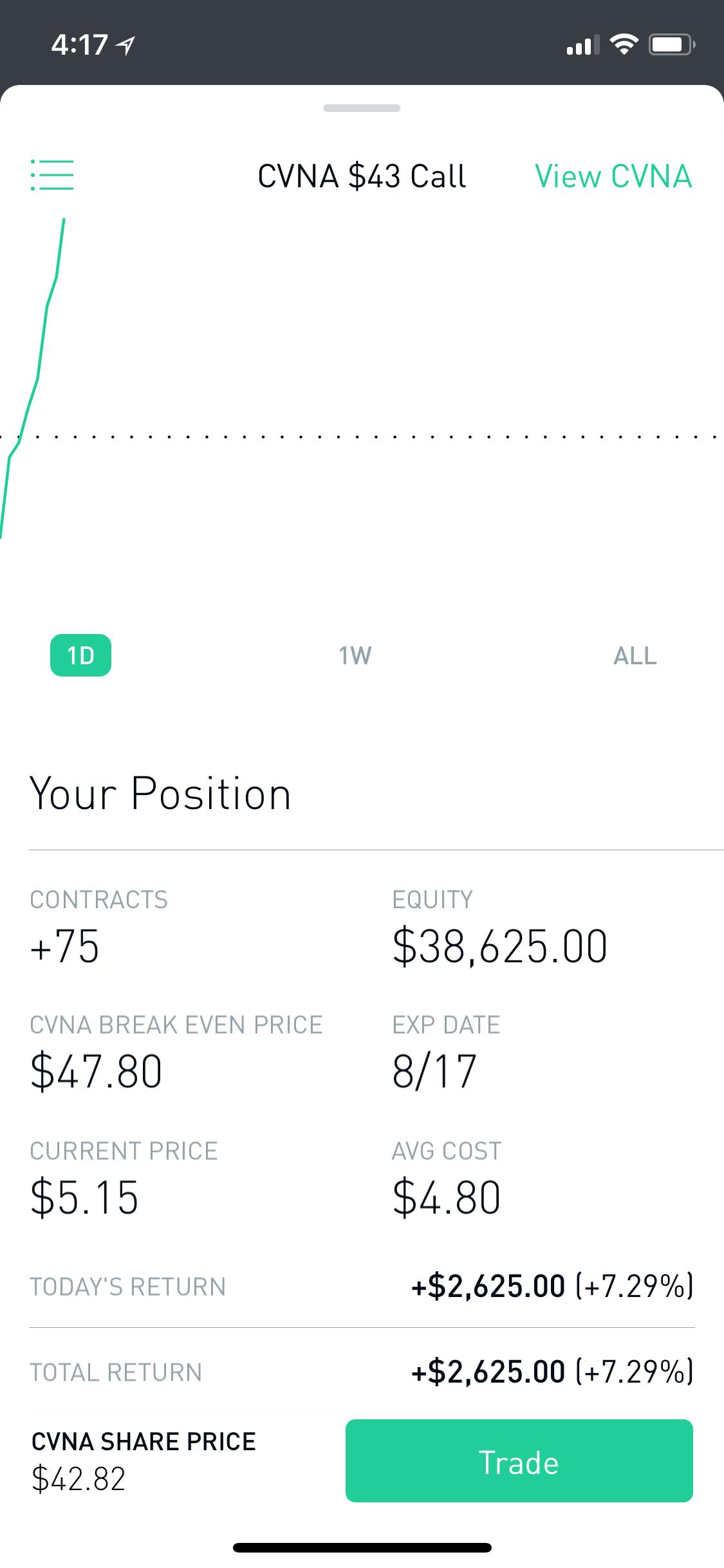724x1568 pixels.
Task: Open the options chain list icon
Action: pyautogui.click(x=52, y=176)
